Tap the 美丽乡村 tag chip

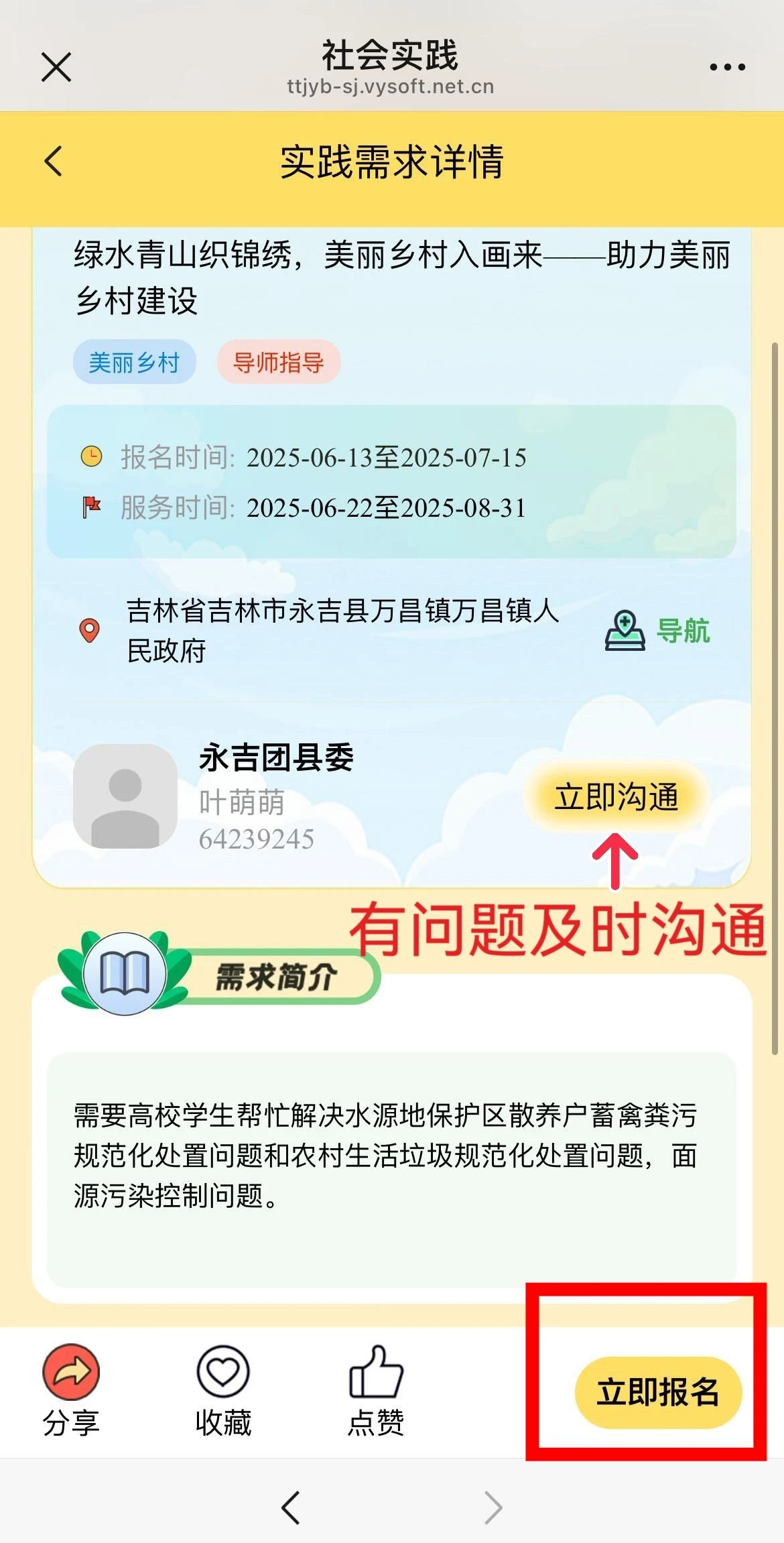pos(135,363)
